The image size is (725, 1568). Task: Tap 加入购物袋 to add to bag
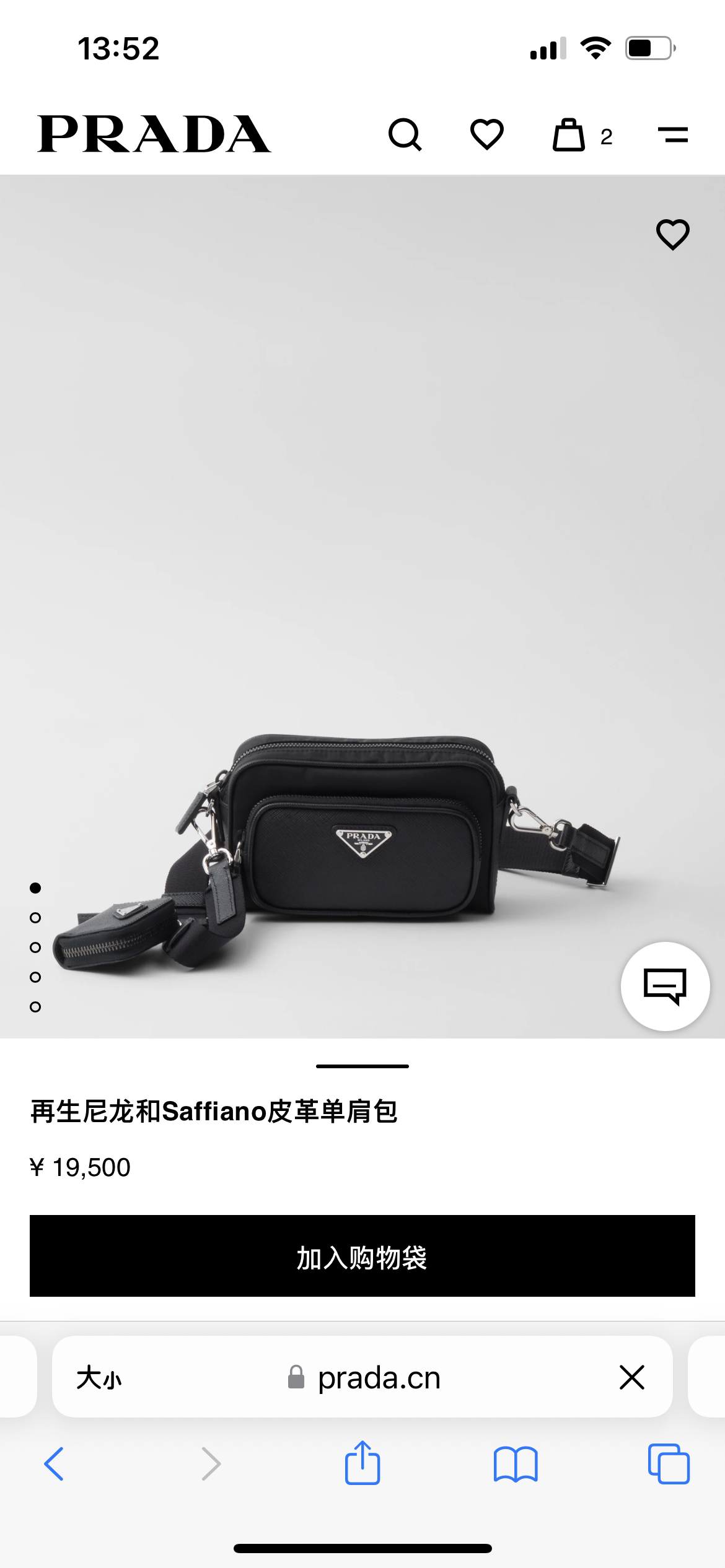click(x=362, y=1256)
